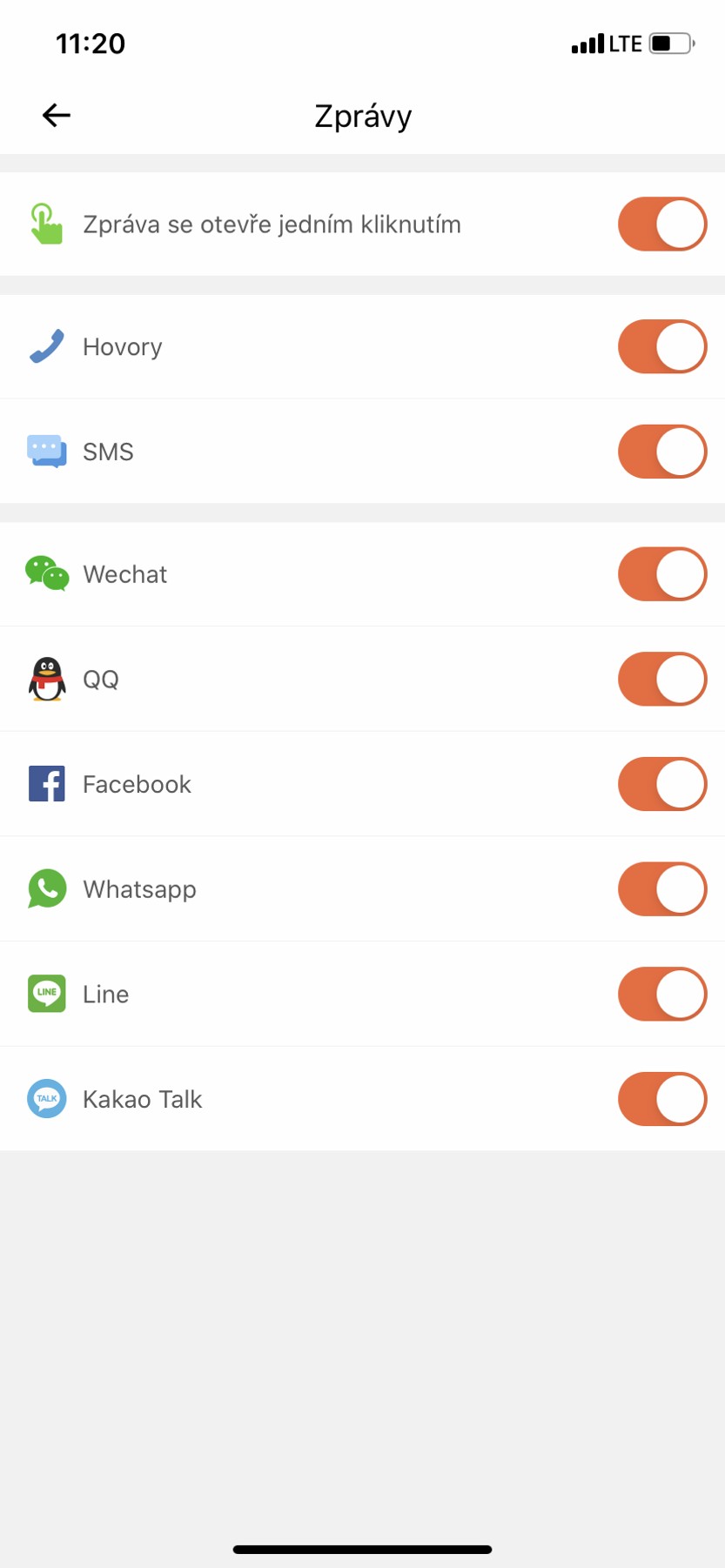Disable the Line notifications switch
The image size is (725, 1568).
click(661, 994)
